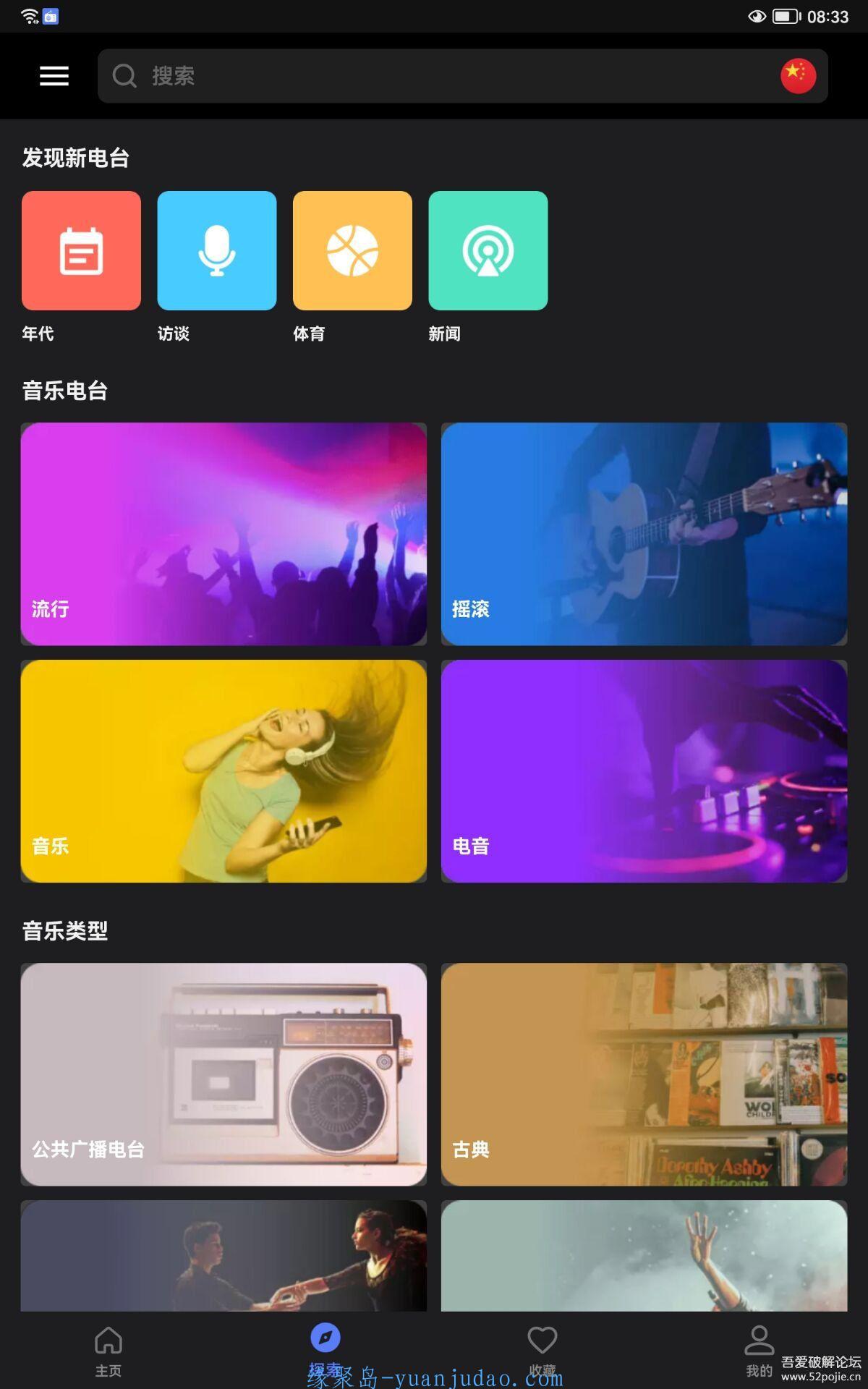The height and width of the screenshot is (1389, 868).
Task: Go to the 收藏 favorites tab
Action: point(542,1351)
